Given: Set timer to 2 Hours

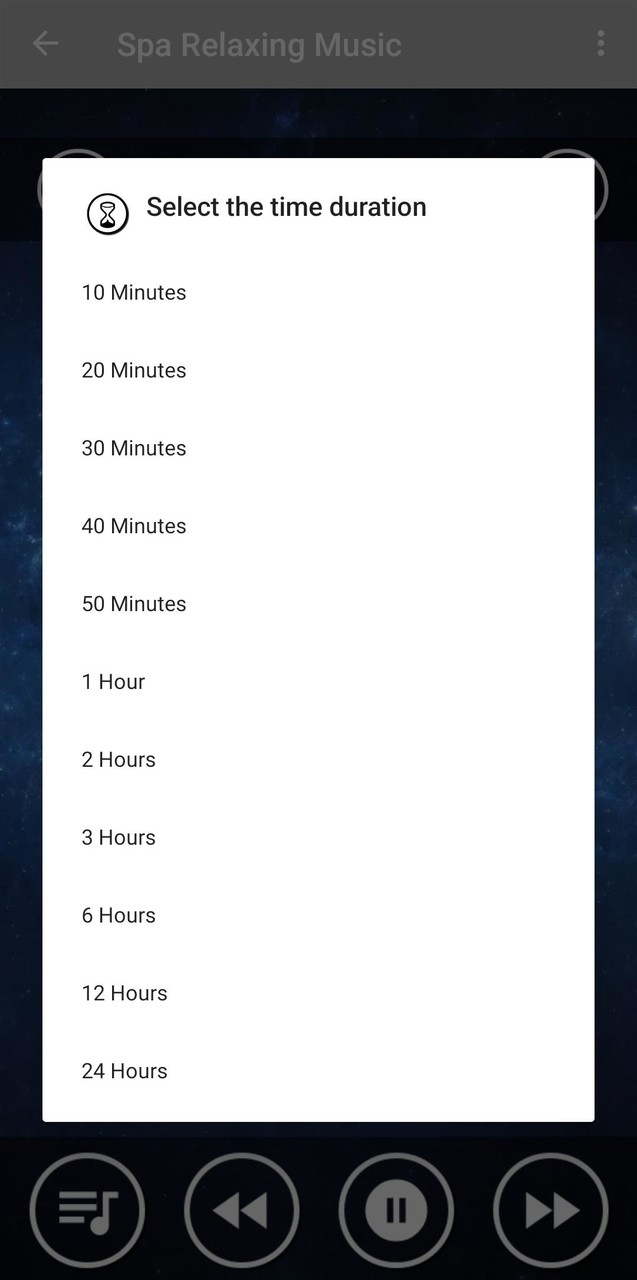Looking at the screenshot, I should (119, 761).
